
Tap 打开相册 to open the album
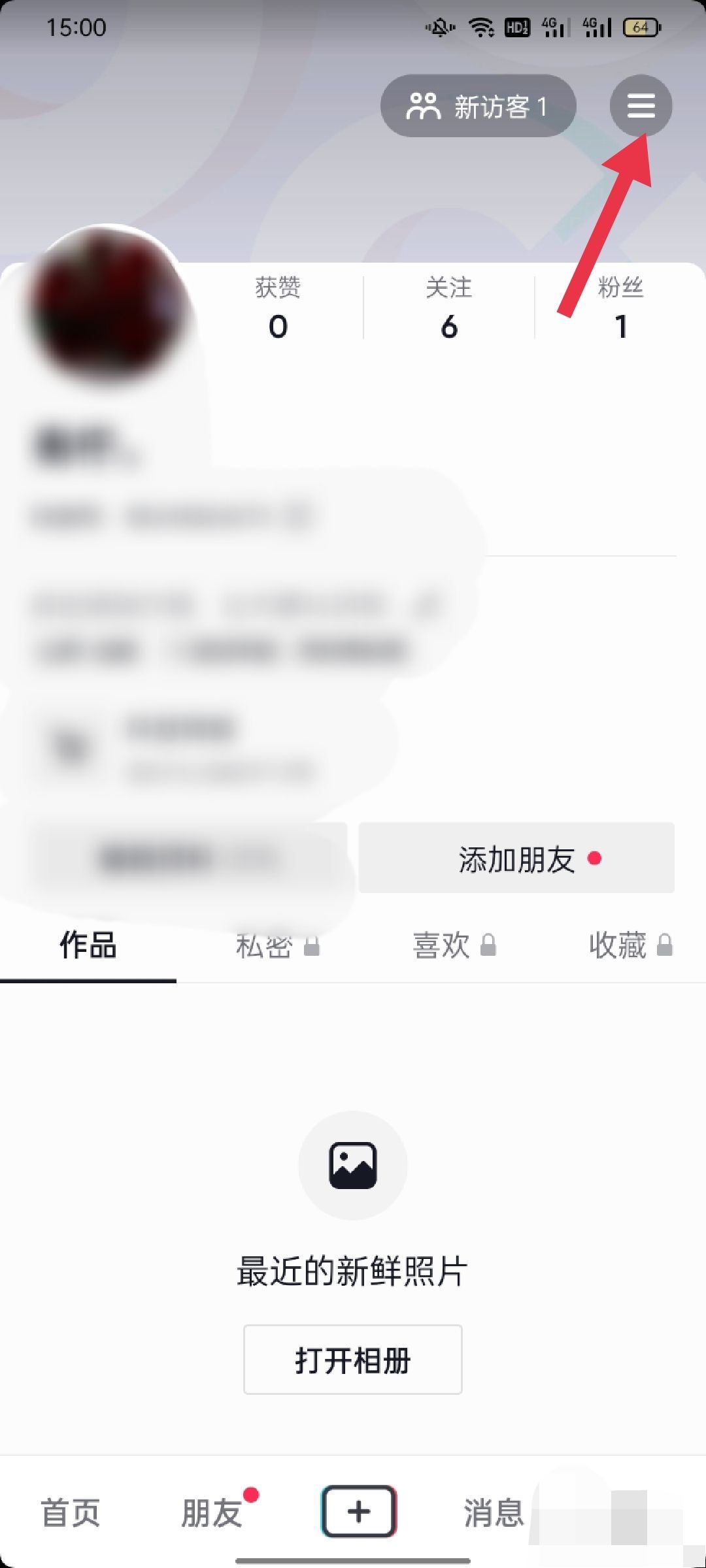tap(352, 1360)
